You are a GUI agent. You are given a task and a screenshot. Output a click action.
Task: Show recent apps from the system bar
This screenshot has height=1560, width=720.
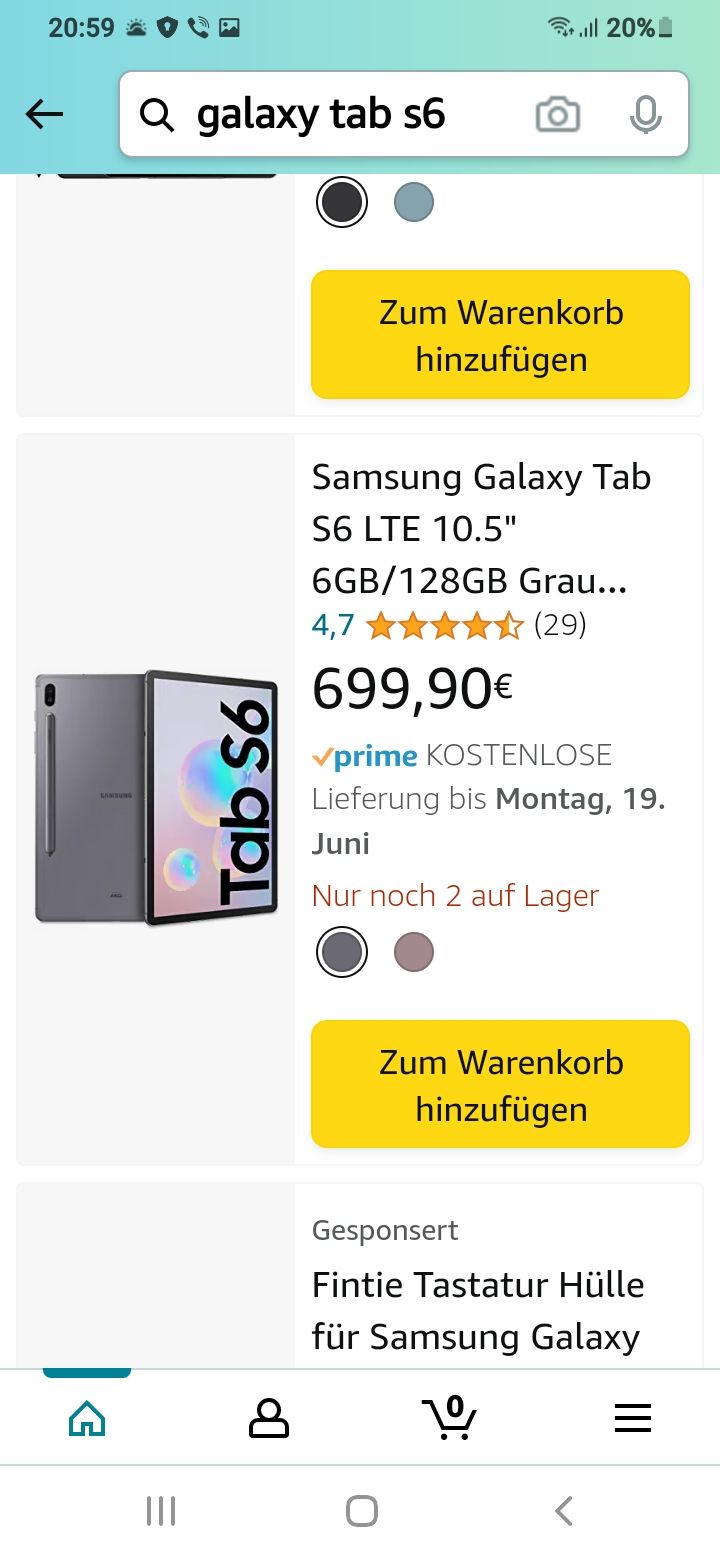(160, 1510)
